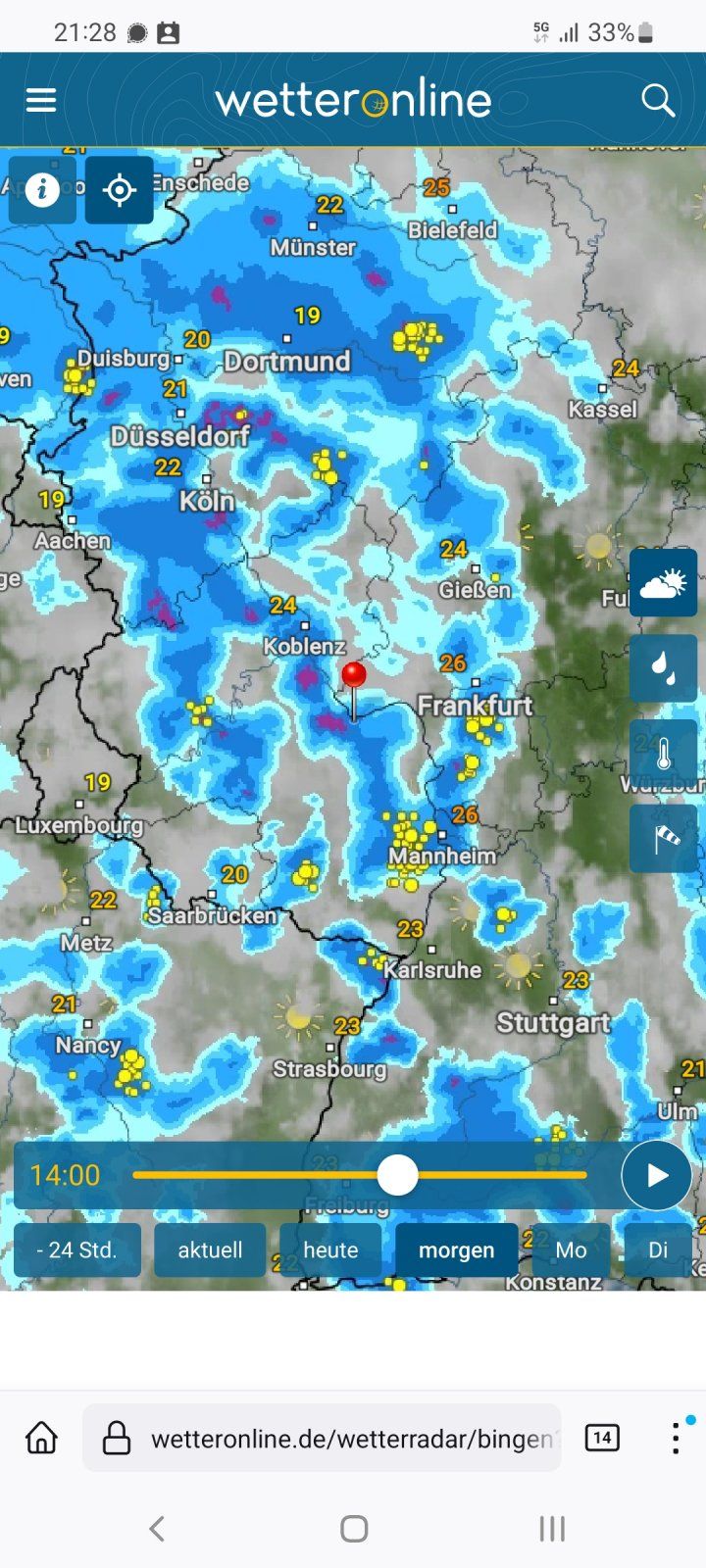Tap the wetteronline.de address bar

(x=333, y=1438)
